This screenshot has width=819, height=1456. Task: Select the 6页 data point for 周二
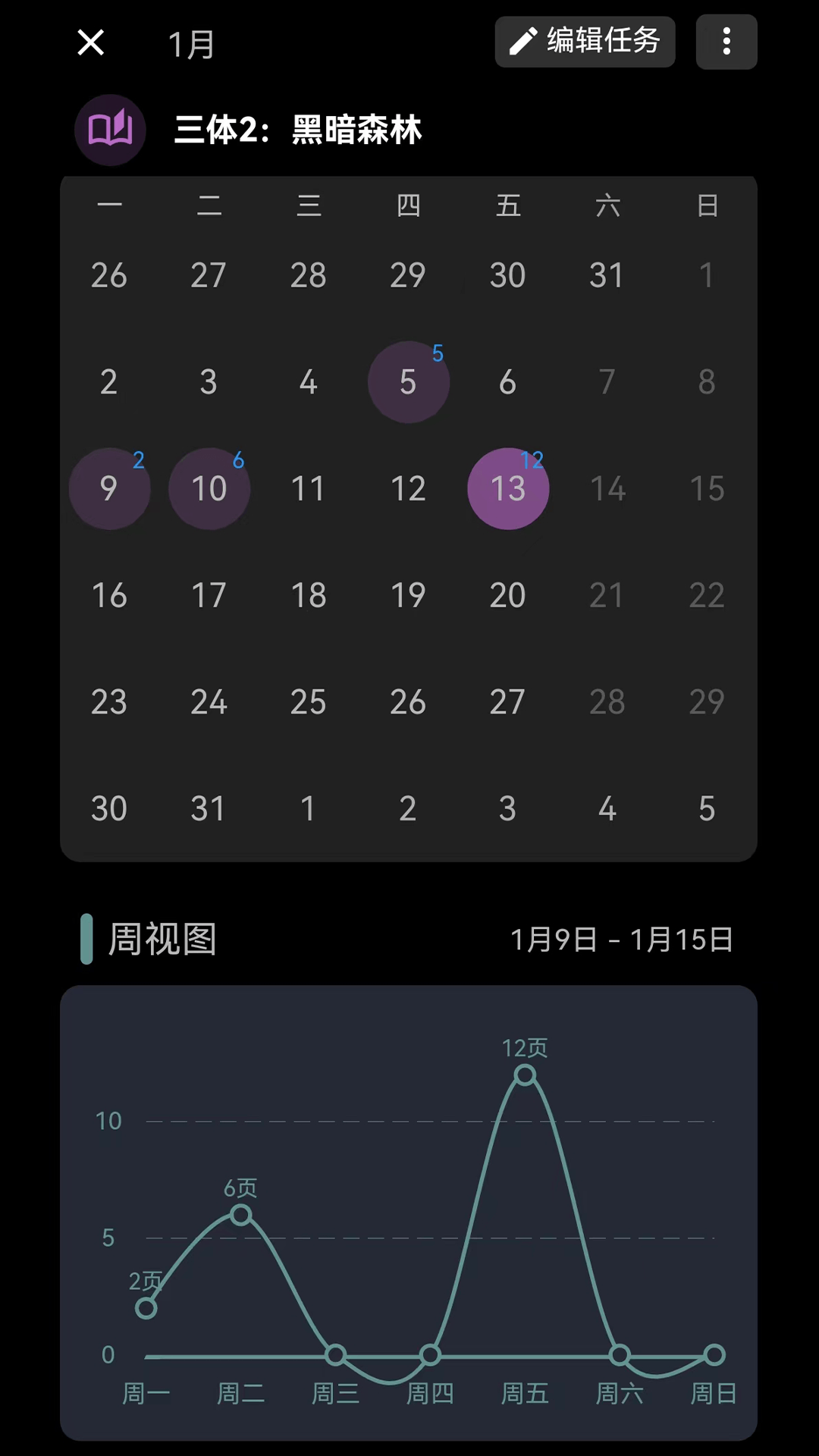pyautogui.click(x=240, y=1214)
